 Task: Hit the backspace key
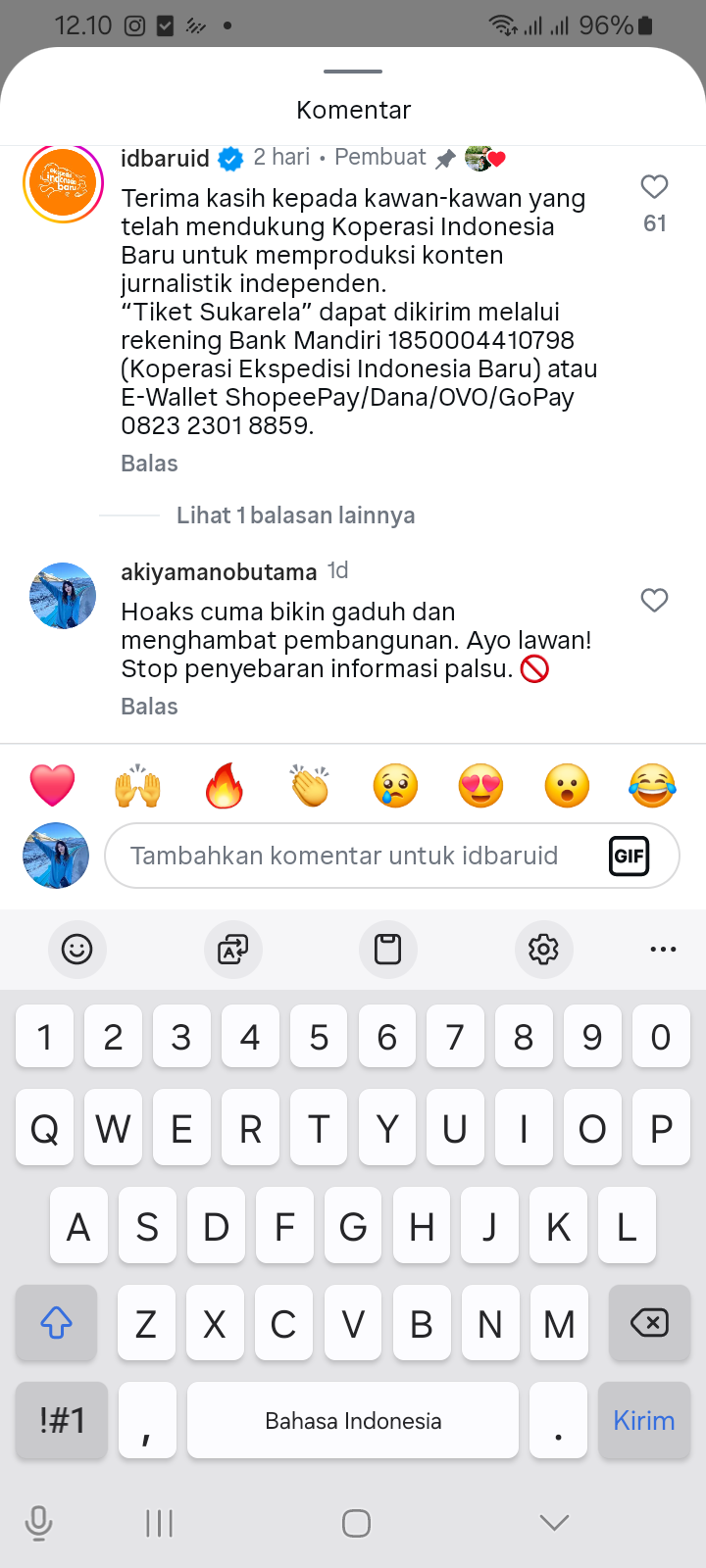(x=648, y=1323)
